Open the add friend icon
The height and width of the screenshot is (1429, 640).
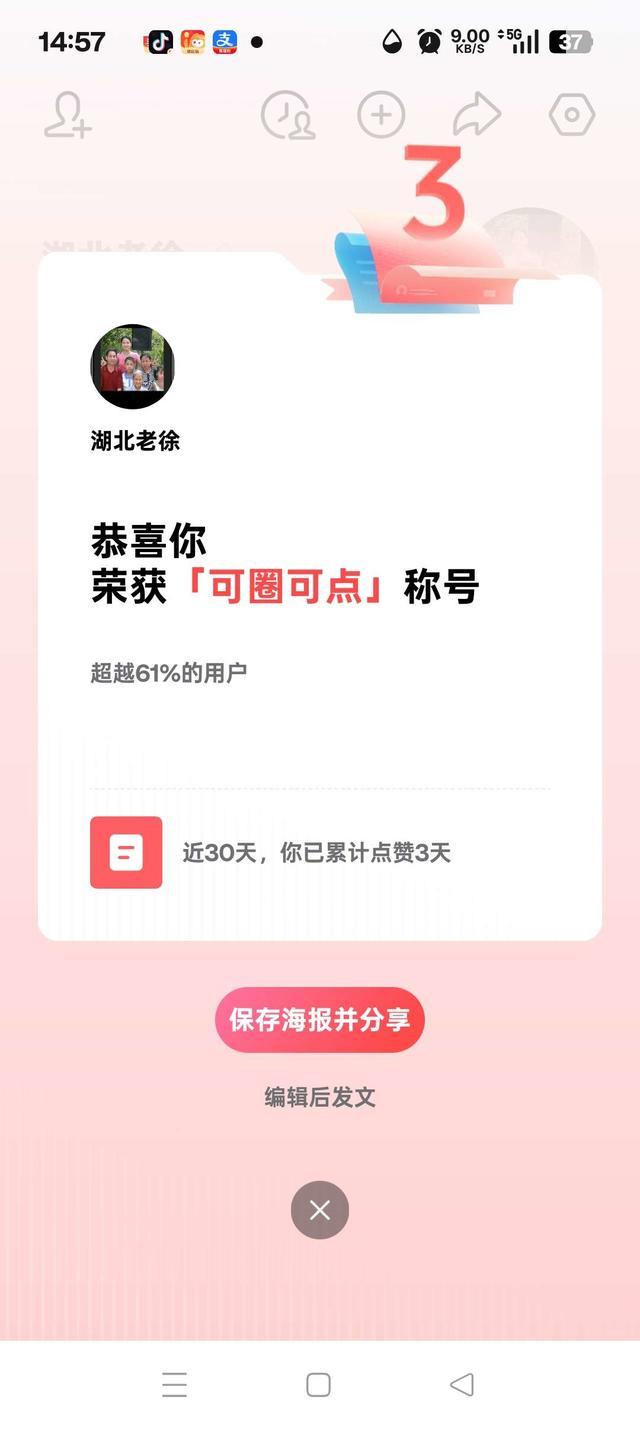click(x=68, y=115)
